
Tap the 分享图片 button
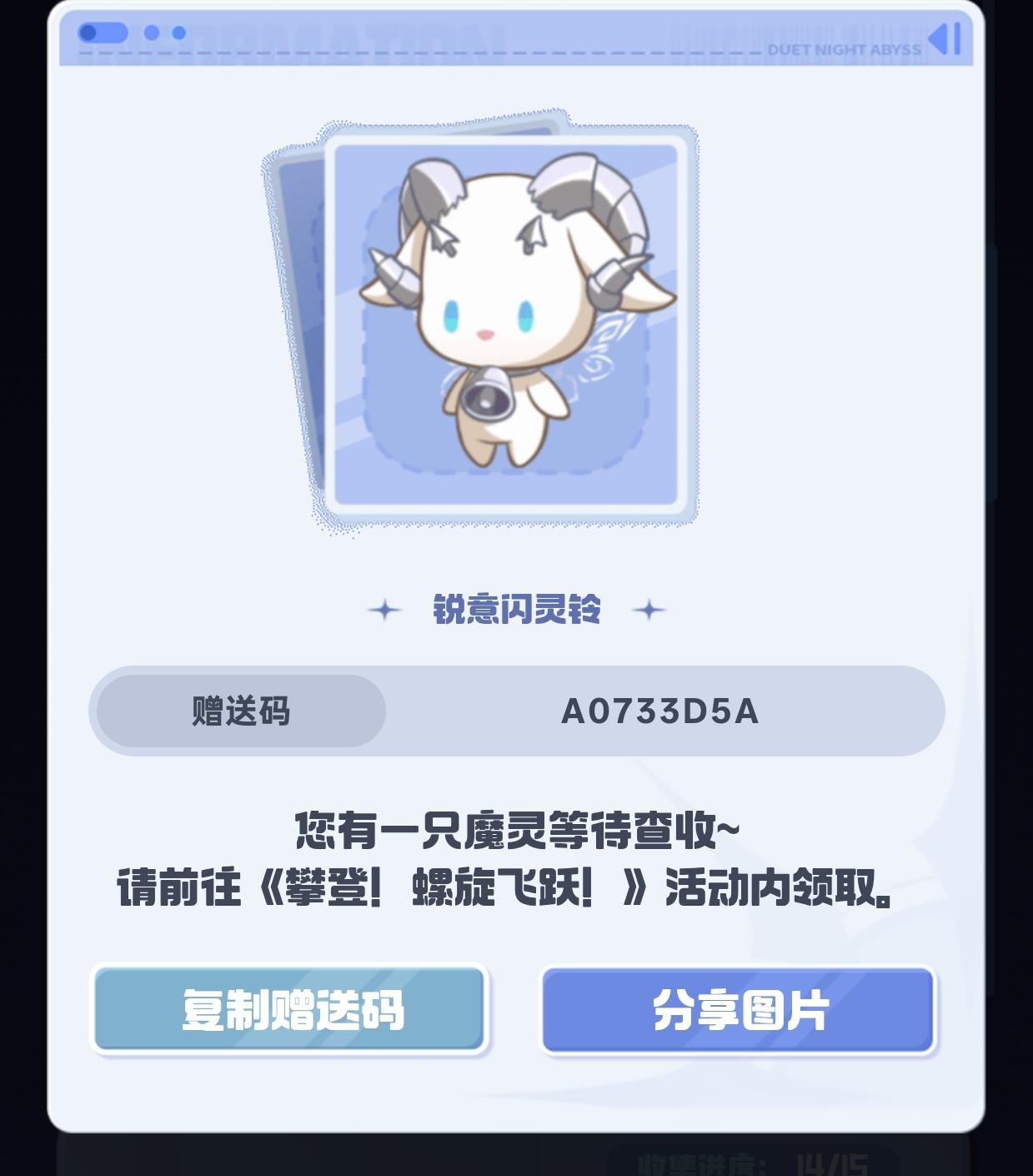click(x=739, y=1009)
